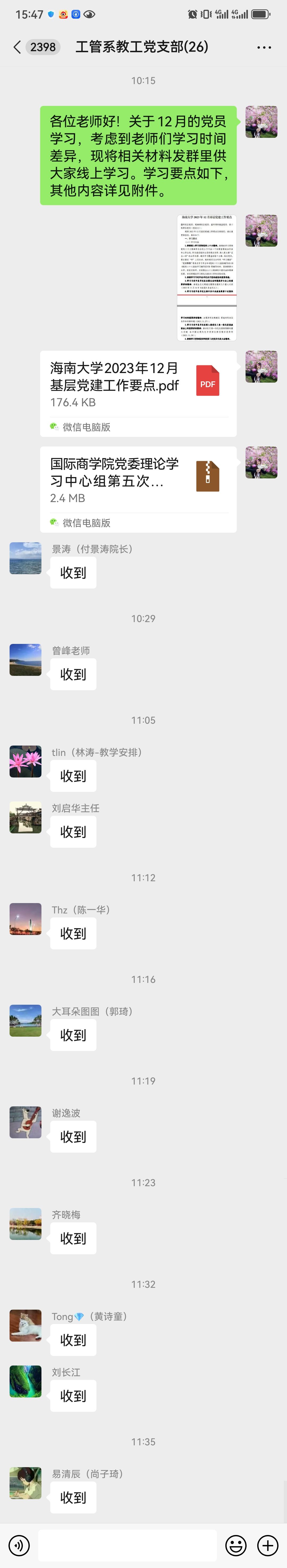Open the emoji sticker panel

tap(236, 1545)
